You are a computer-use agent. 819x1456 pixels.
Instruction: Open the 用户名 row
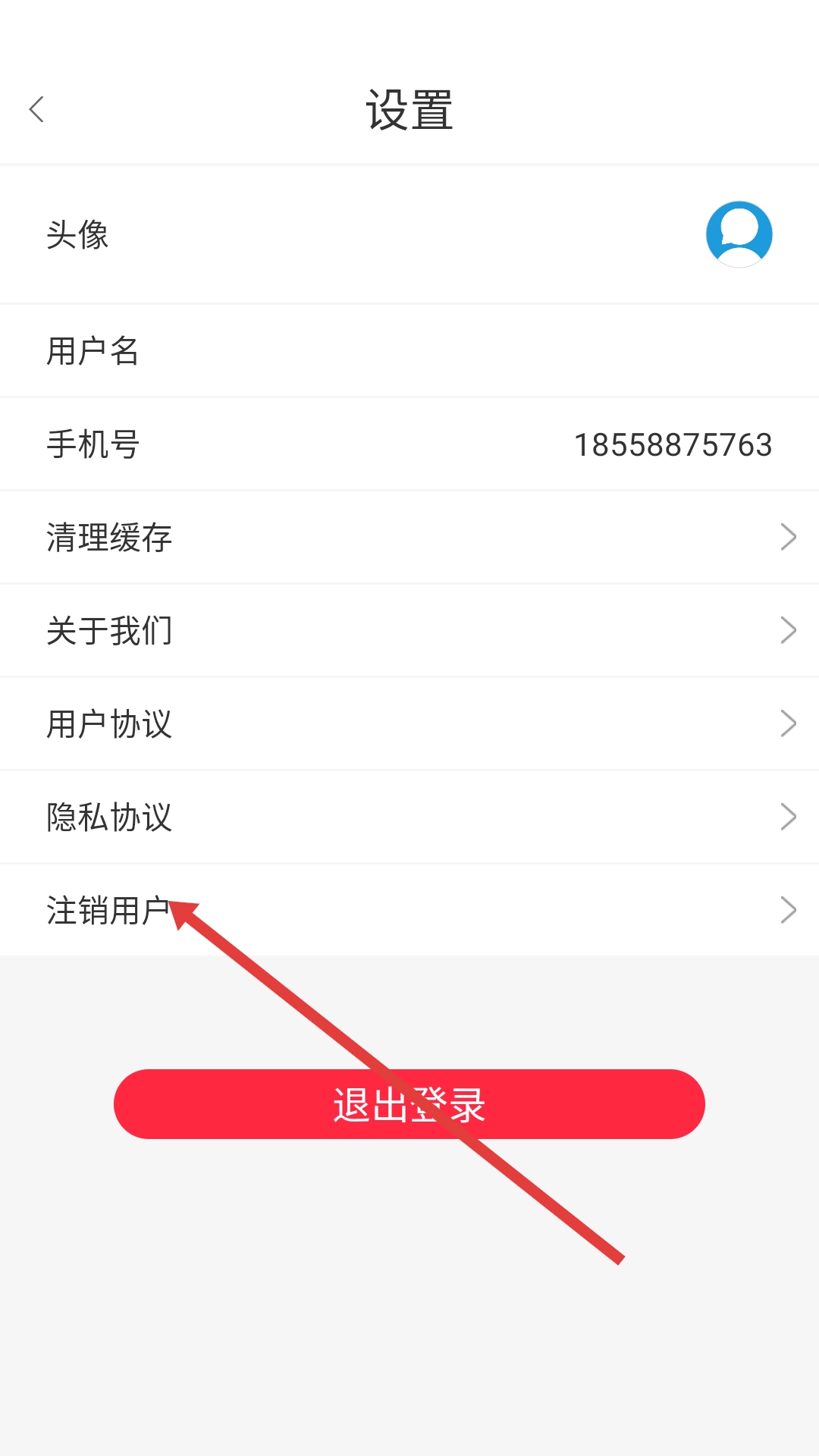(x=409, y=351)
